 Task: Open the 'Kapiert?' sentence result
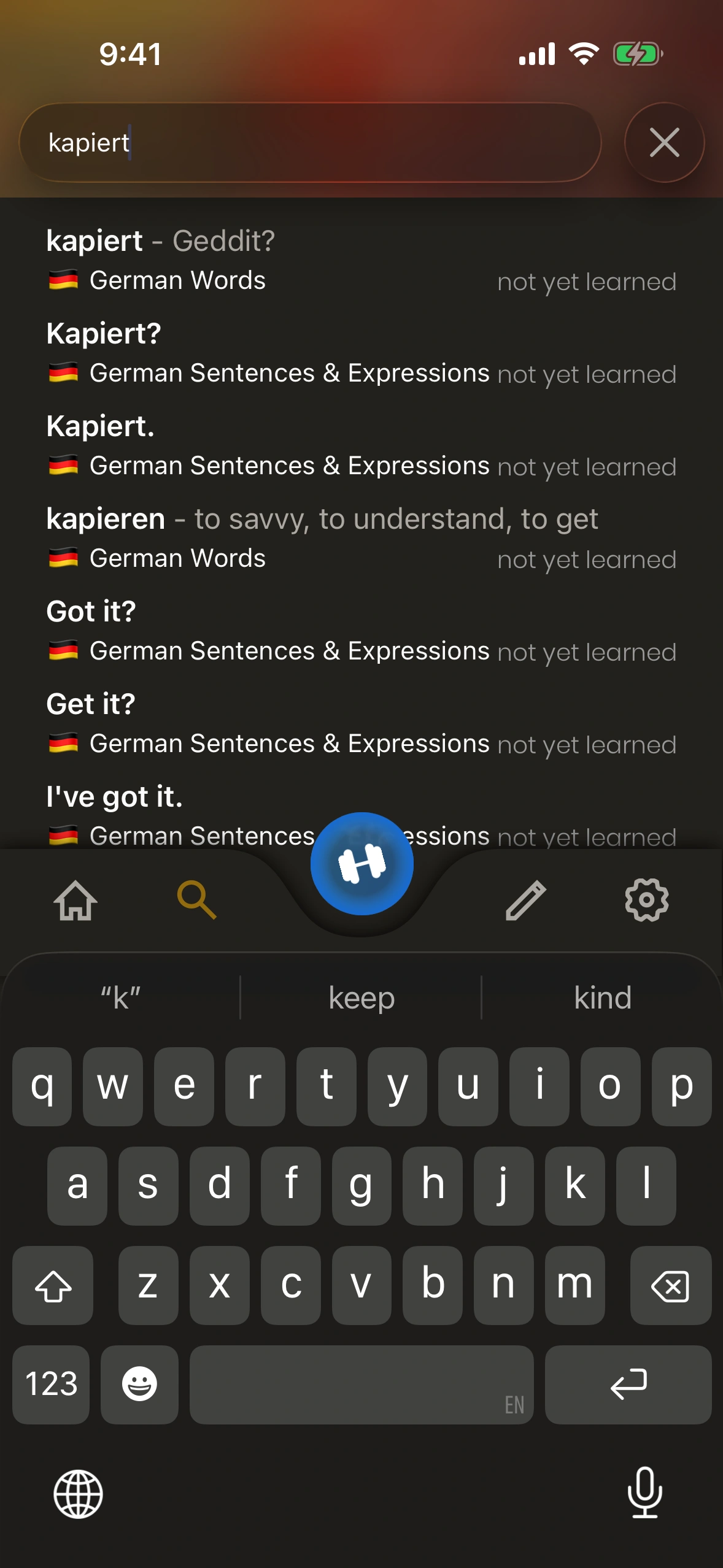pyautogui.click(x=361, y=353)
